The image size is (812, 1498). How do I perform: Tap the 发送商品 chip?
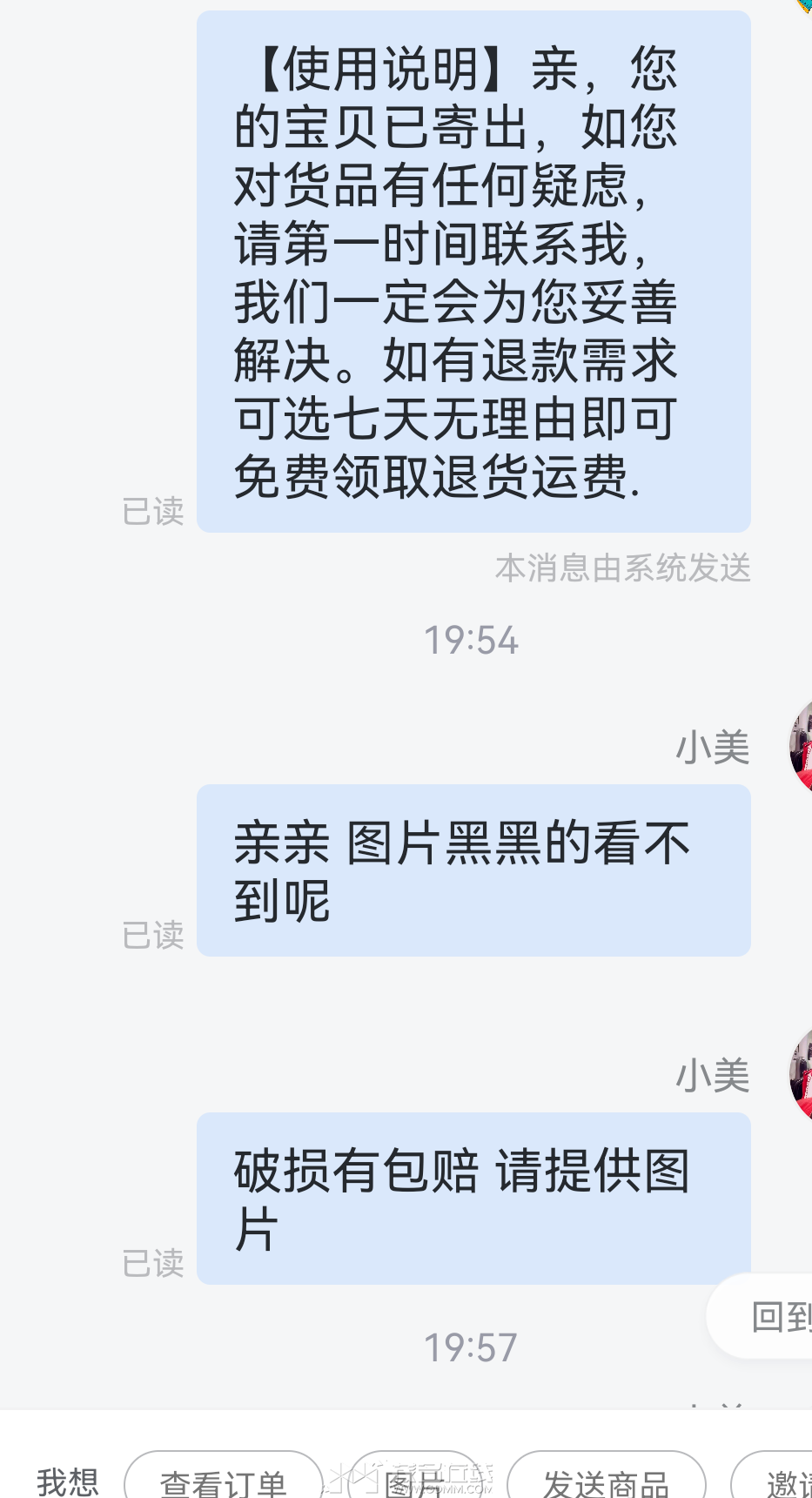[x=606, y=1480]
